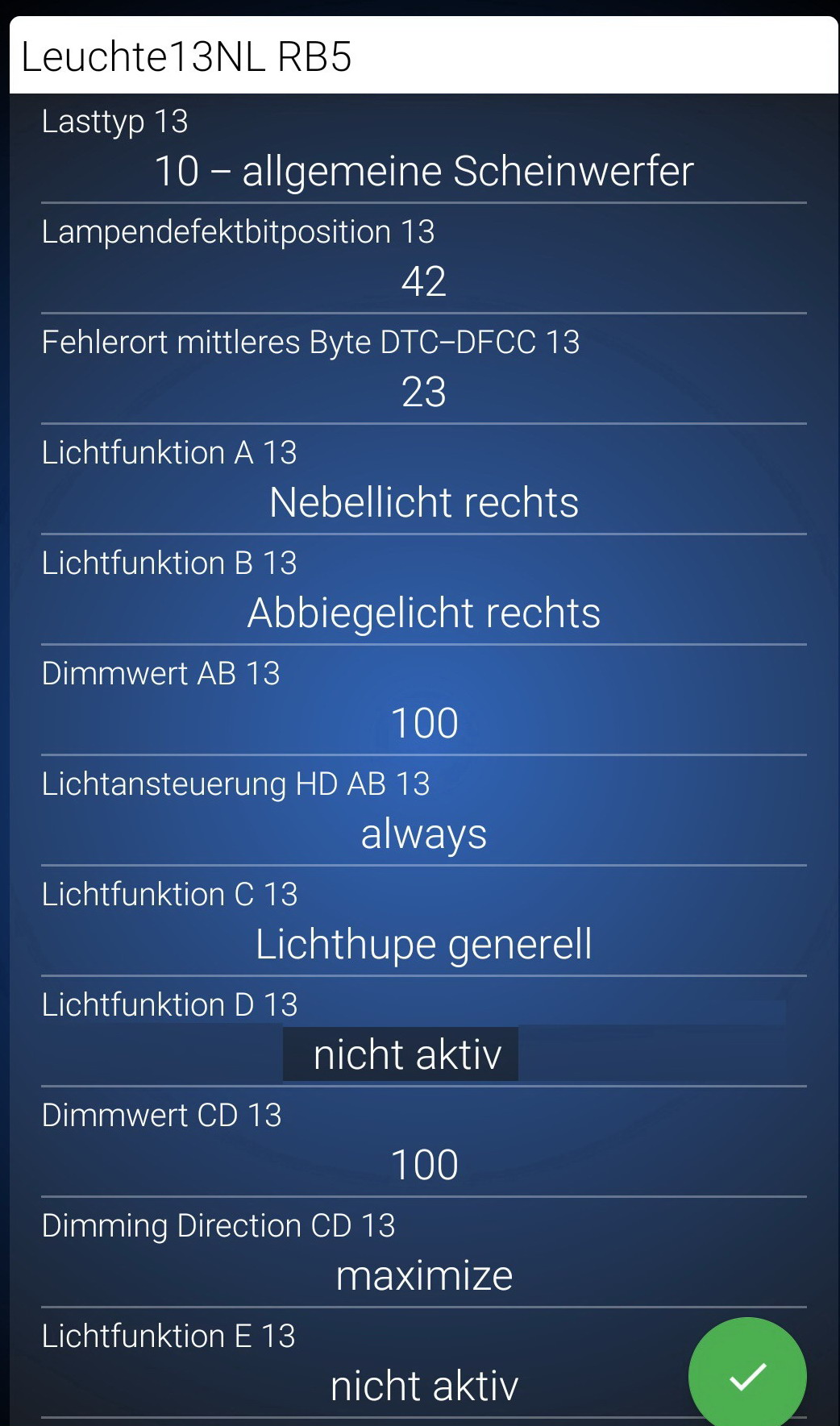Open Lichtfunktion E 13 row
This screenshot has height=1426, width=840.
[x=363, y=1363]
